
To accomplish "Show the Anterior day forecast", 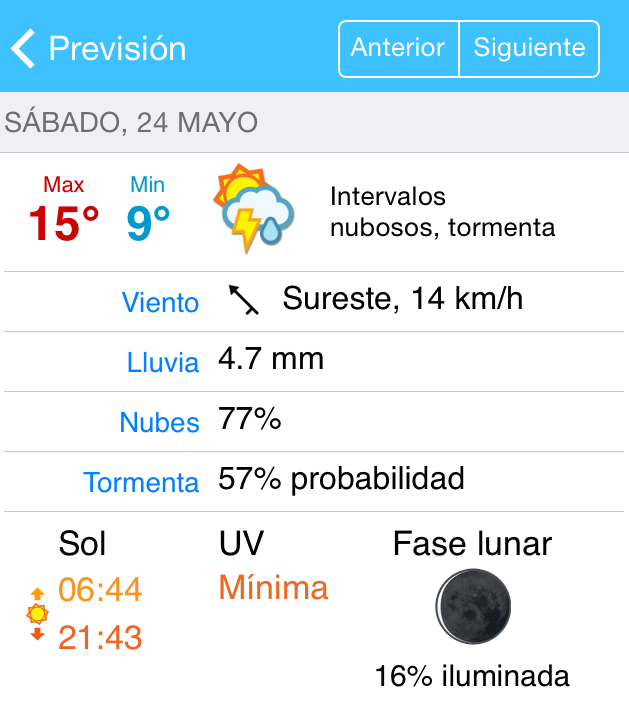I will (x=398, y=48).
